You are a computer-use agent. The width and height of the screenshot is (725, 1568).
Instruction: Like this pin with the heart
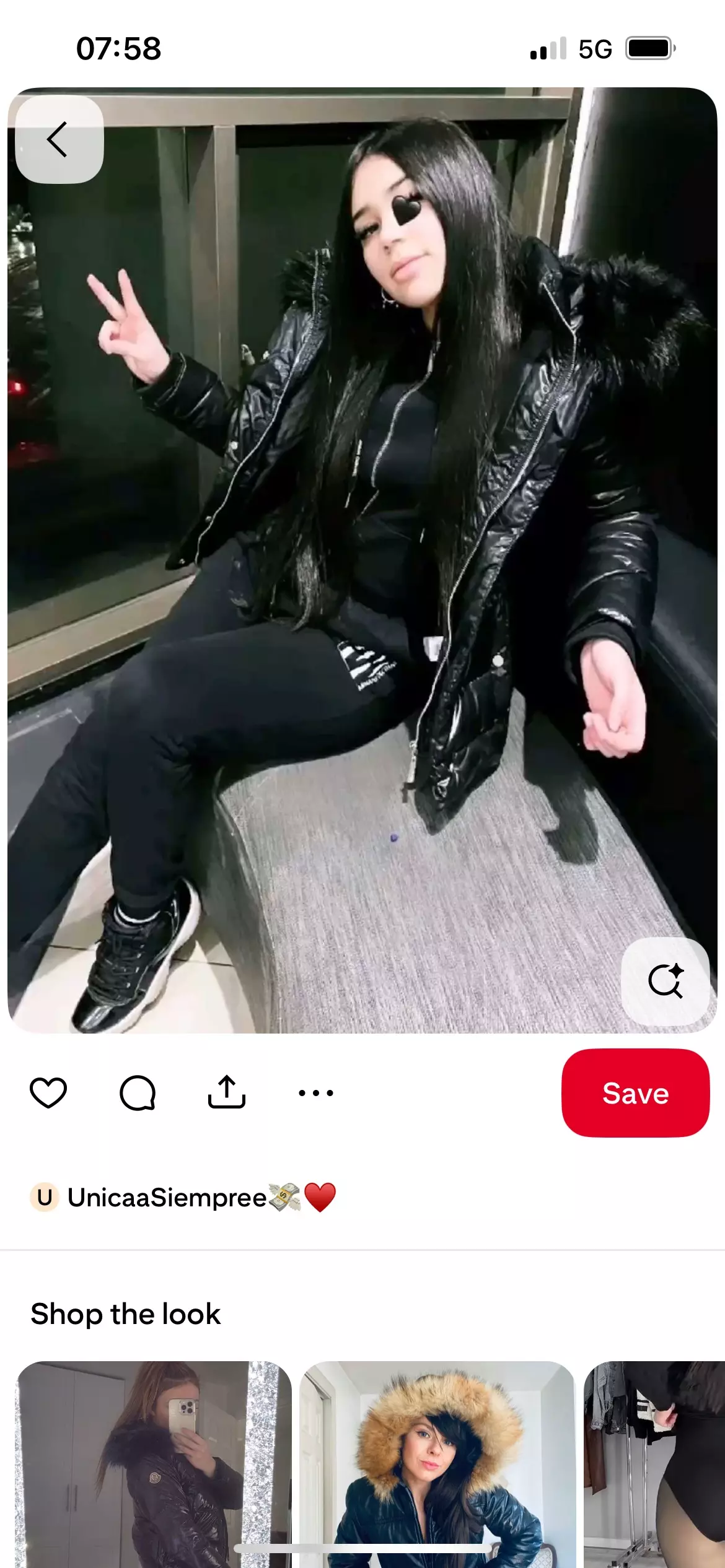pyautogui.click(x=48, y=1092)
